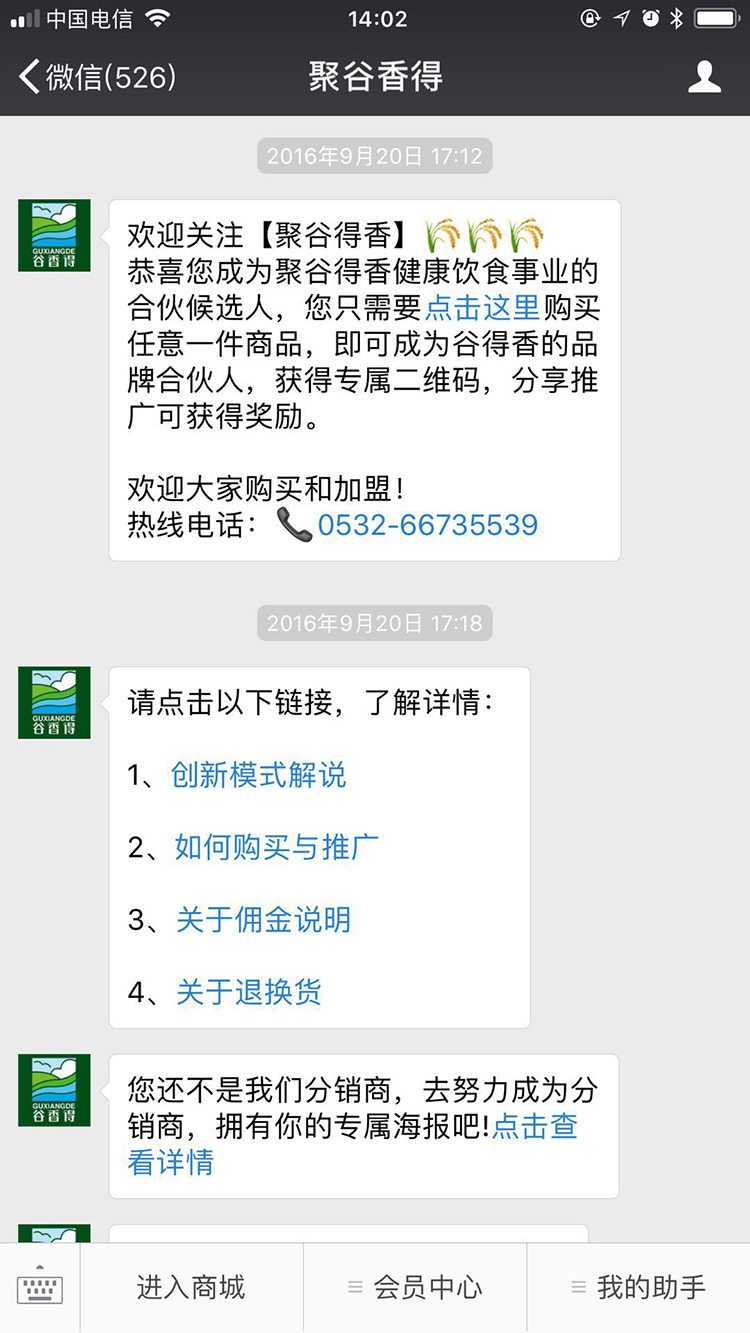Click the account avatar next to the links message
This screenshot has width=750, height=1333.
(53, 702)
